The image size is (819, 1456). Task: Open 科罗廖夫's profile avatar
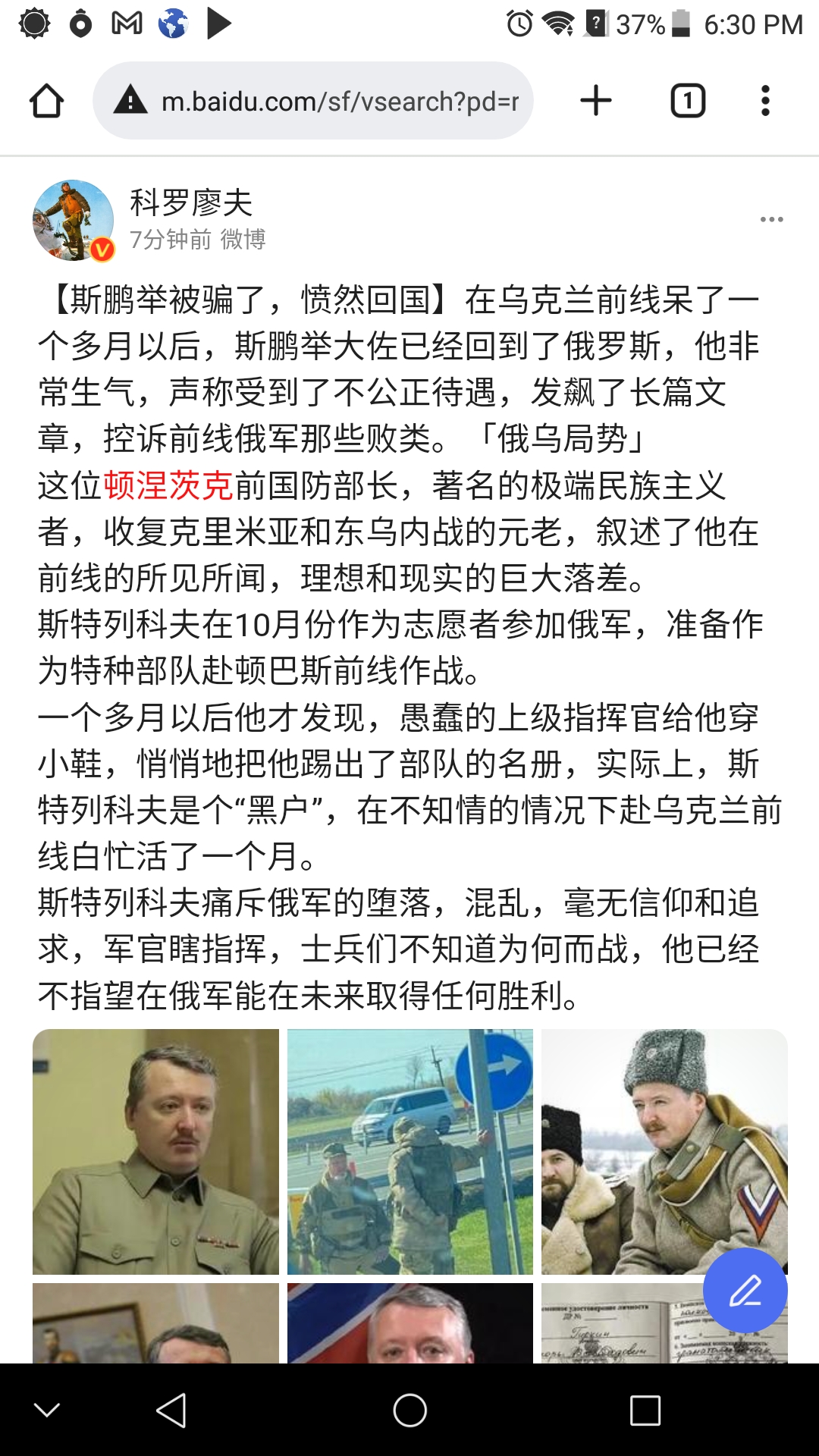coord(73,220)
